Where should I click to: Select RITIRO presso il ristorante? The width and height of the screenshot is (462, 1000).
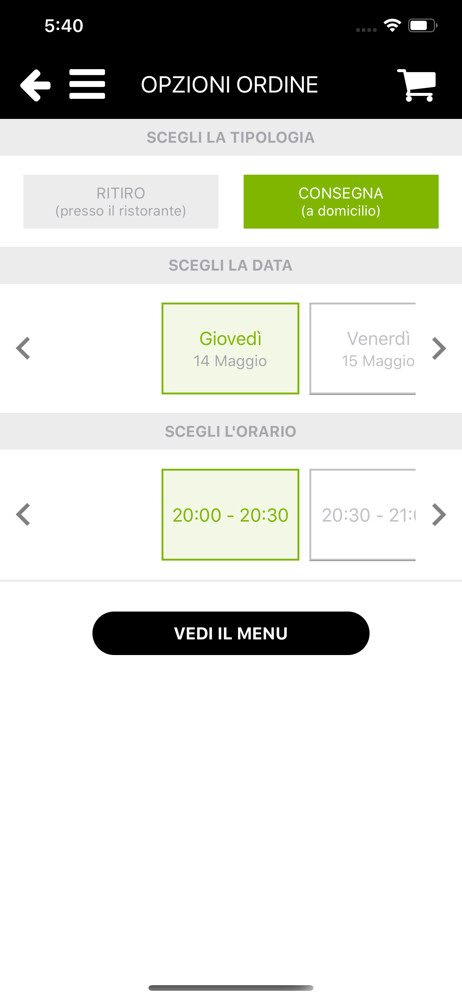[121, 202]
